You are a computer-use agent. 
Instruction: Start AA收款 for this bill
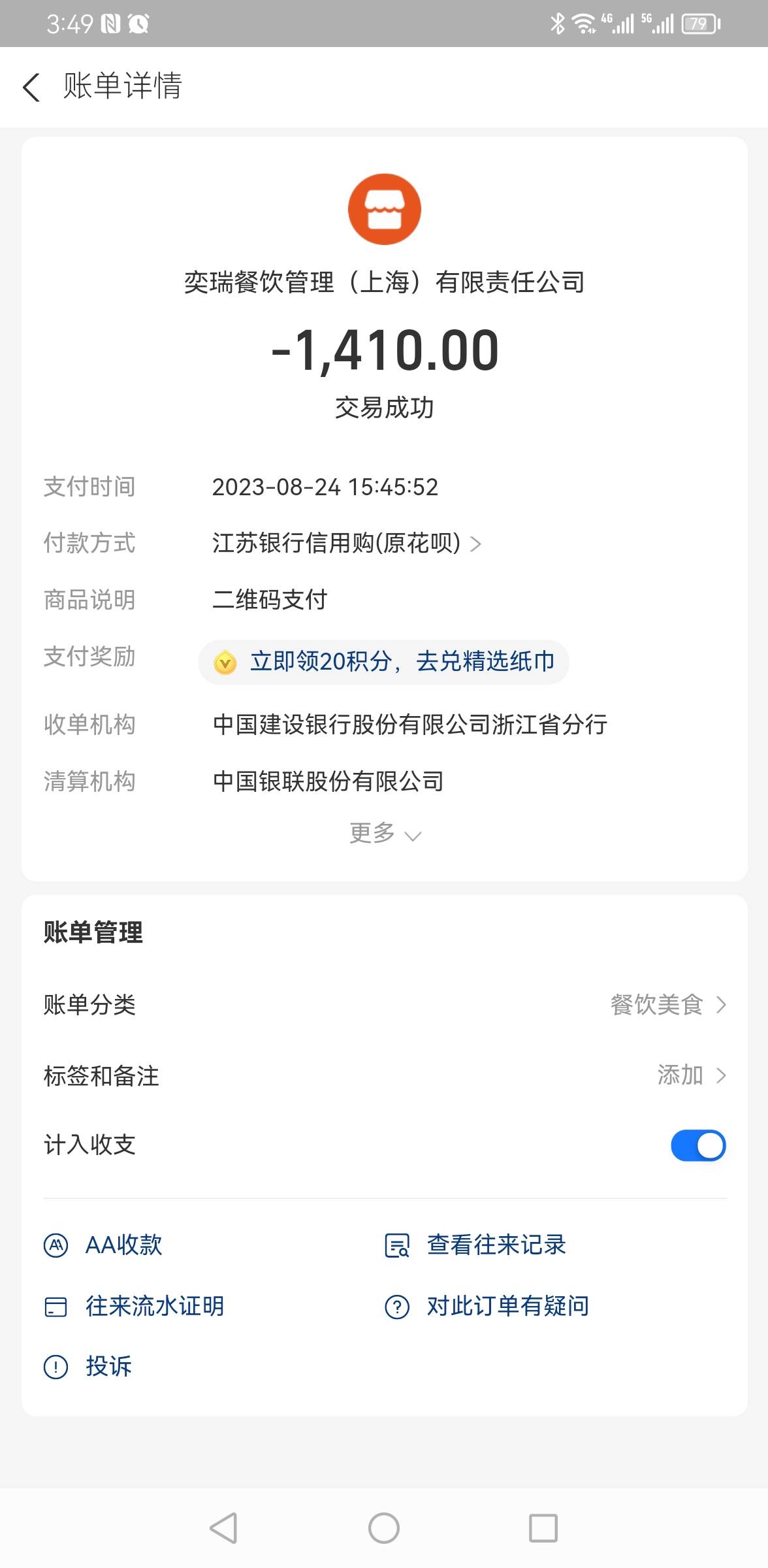click(103, 1245)
